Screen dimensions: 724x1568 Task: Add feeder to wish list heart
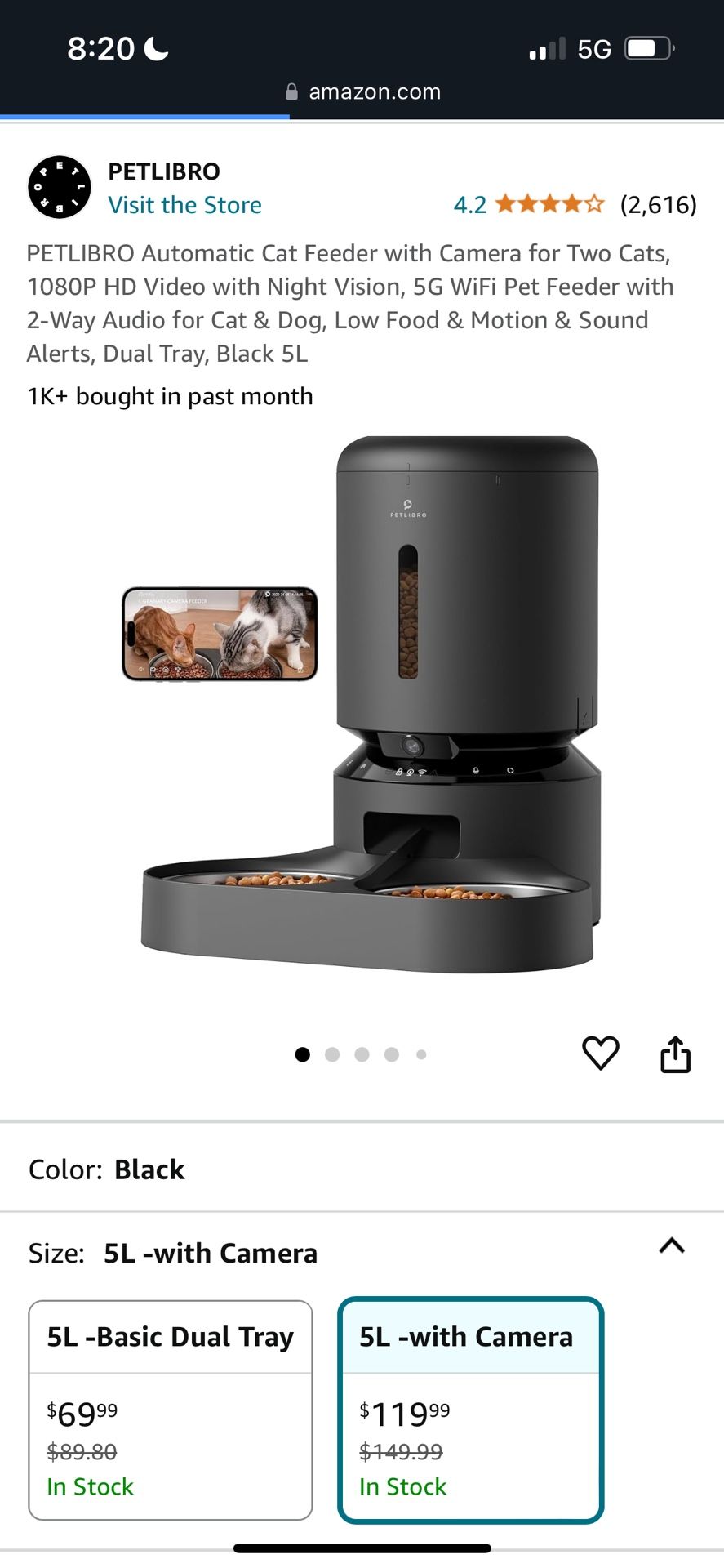click(600, 1053)
